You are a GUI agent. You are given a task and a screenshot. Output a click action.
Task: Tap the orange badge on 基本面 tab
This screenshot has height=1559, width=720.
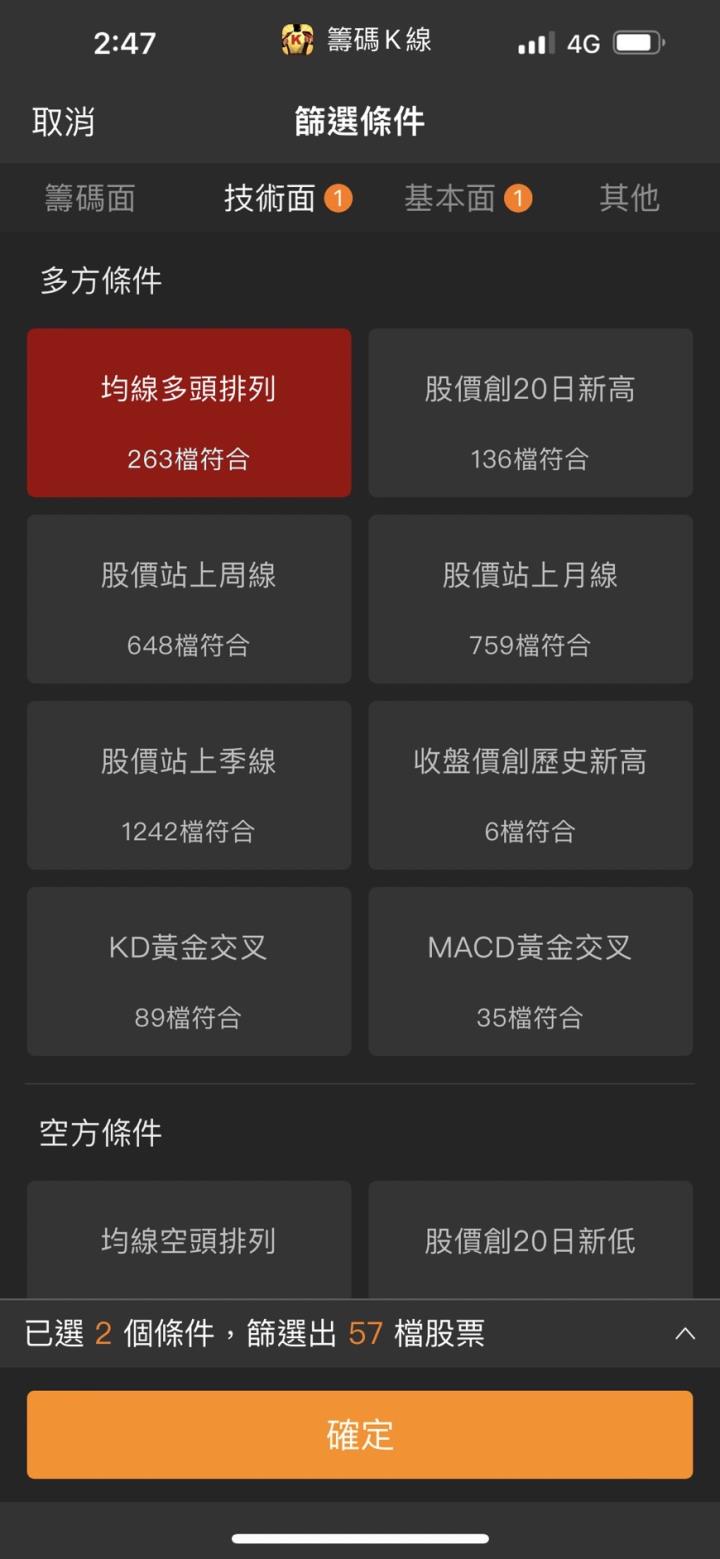click(518, 198)
